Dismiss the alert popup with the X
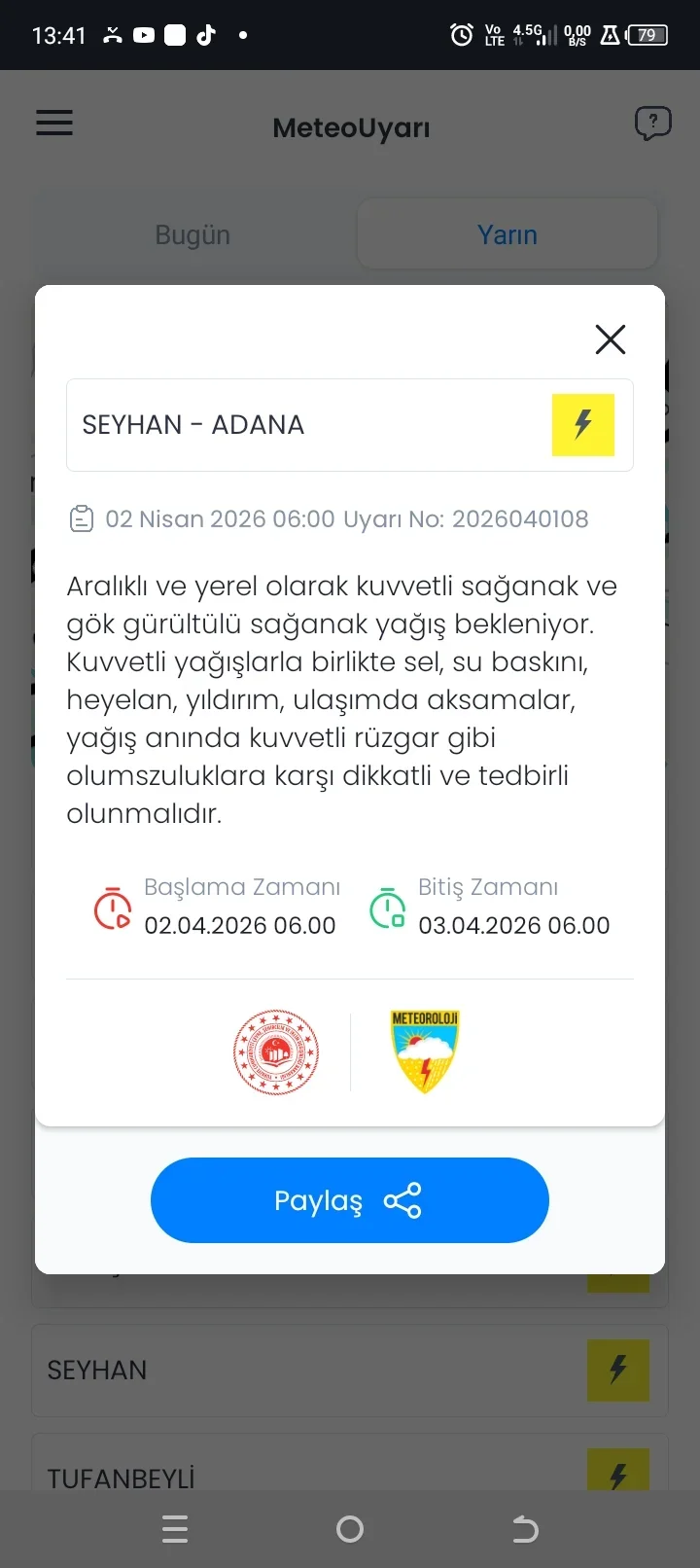 click(610, 339)
